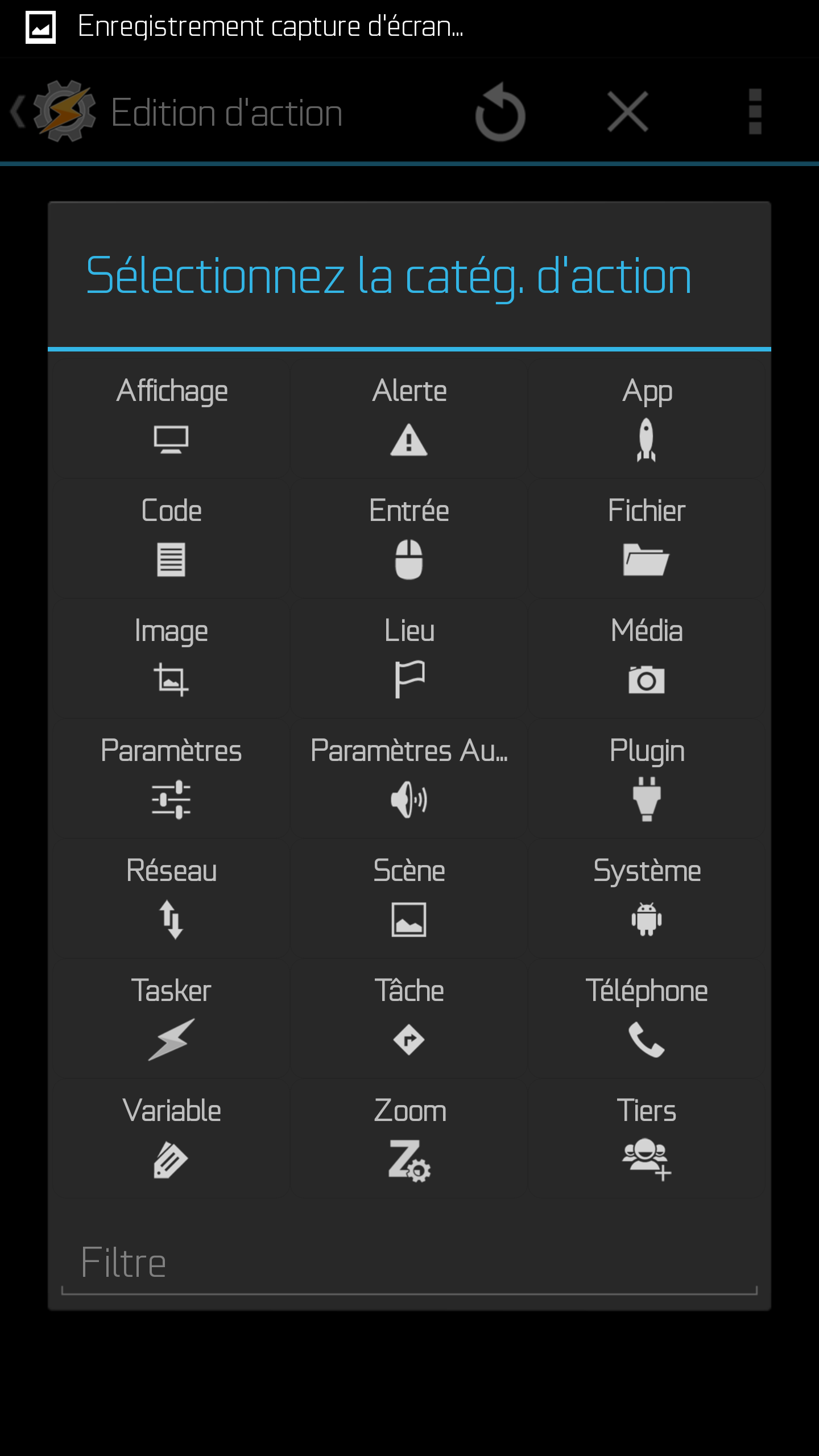Choose the Réseau category
Viewport: 819px width, 1456px height.
pos(171,898)
